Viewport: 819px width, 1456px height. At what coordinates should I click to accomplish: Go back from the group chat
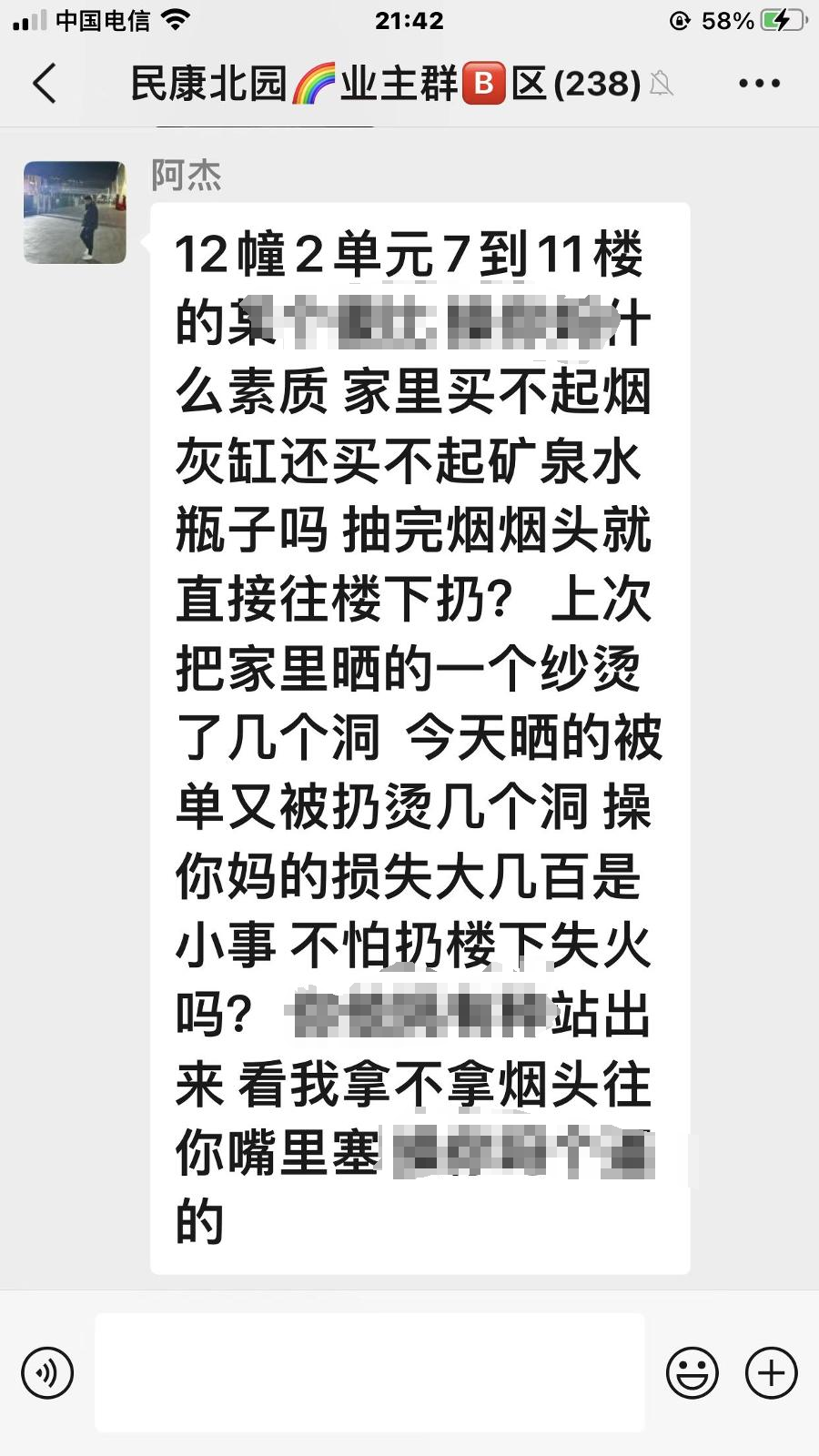45,84
